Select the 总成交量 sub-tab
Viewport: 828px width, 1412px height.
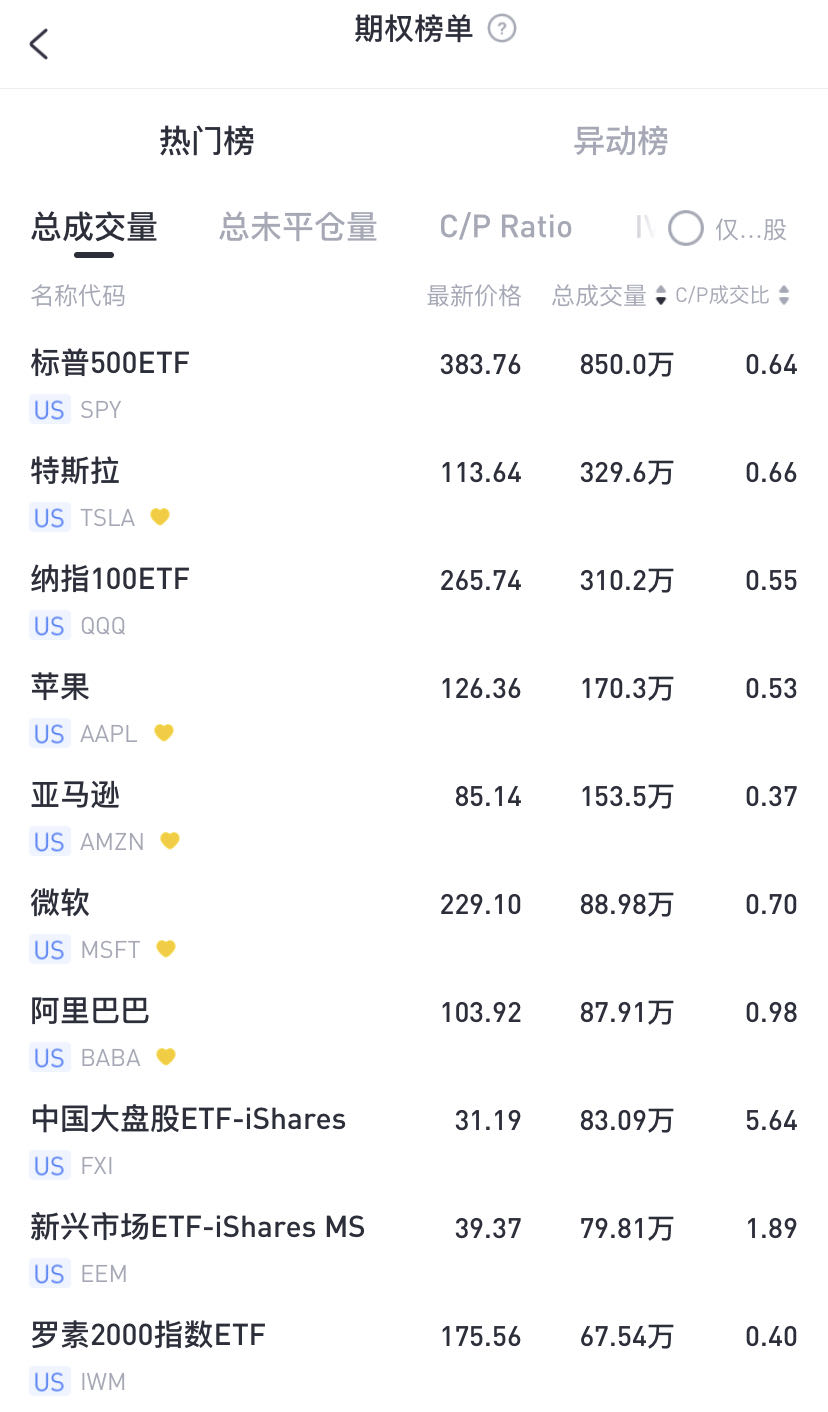94,228
